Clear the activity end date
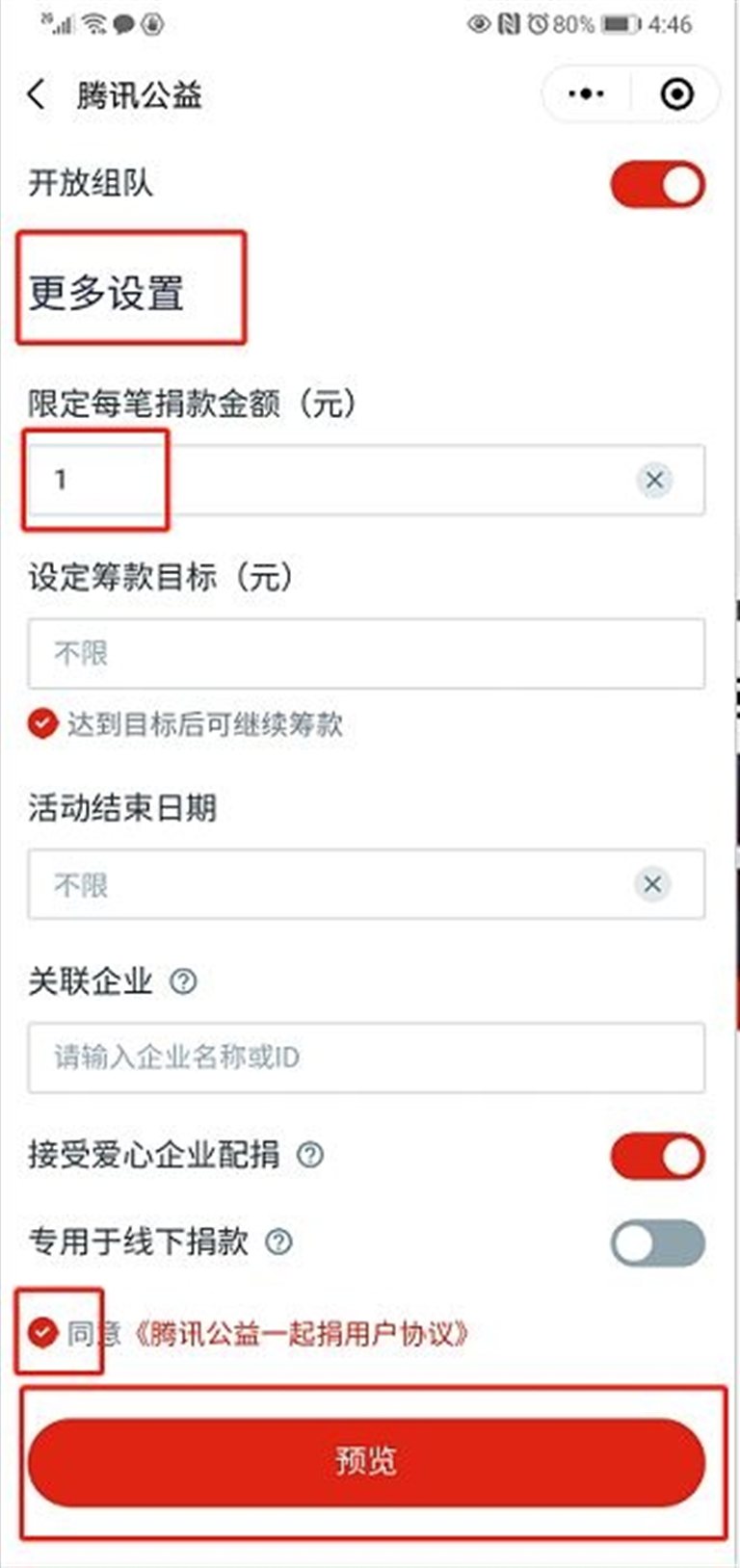This screenshot has width=740, height=1568. [x=652, y=884]
